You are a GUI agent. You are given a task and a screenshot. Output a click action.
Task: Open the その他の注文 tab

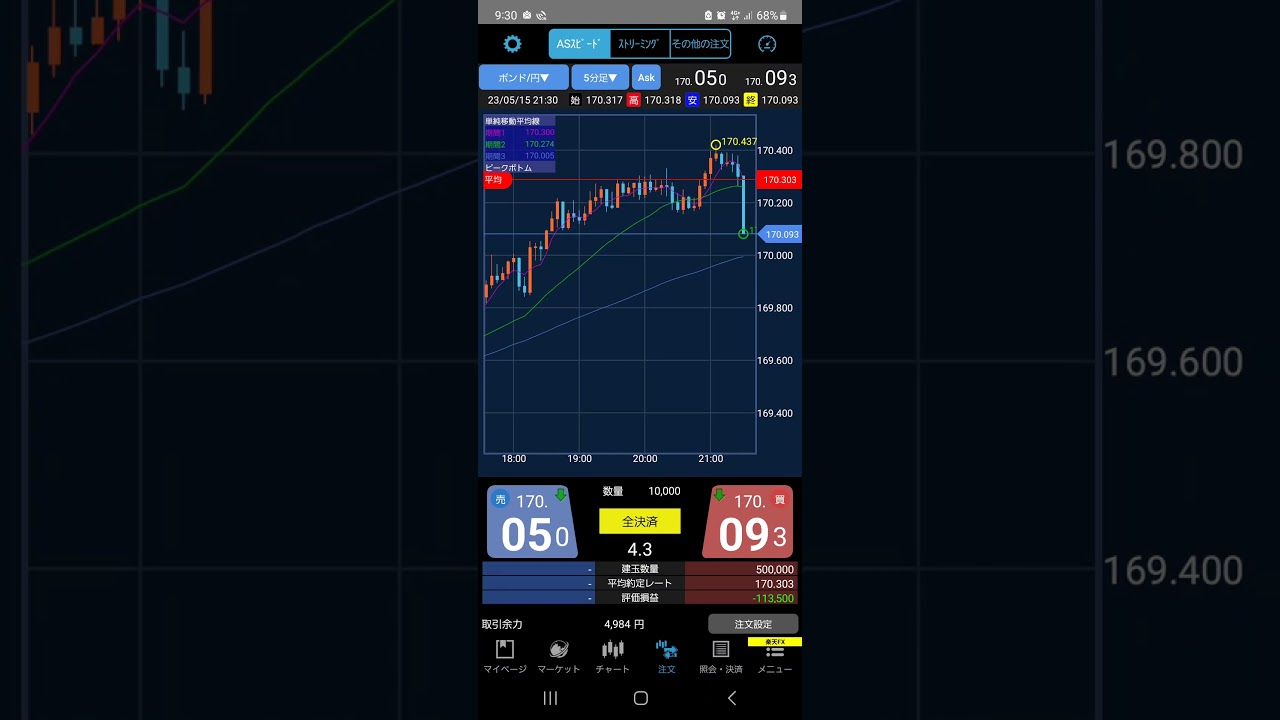click(700, 44)
